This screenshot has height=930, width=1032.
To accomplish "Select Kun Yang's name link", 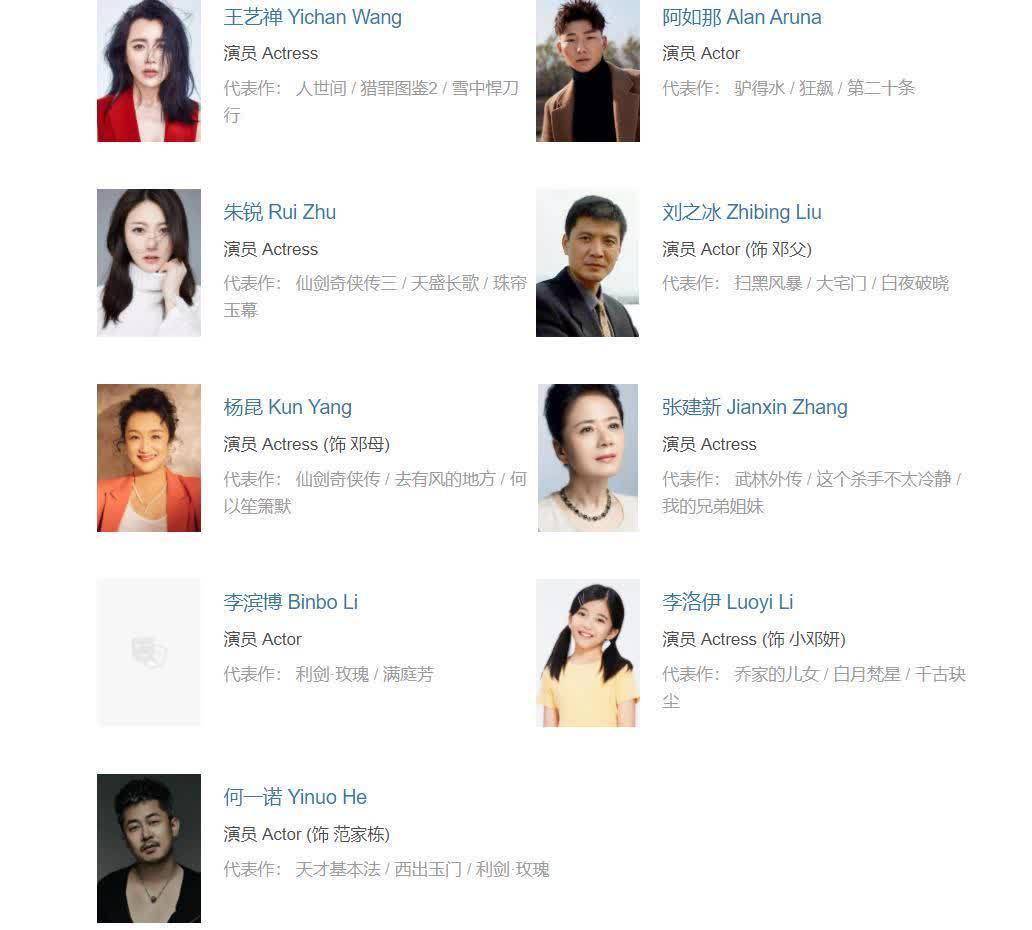I will pyautogui.click(x=287, y=407).
